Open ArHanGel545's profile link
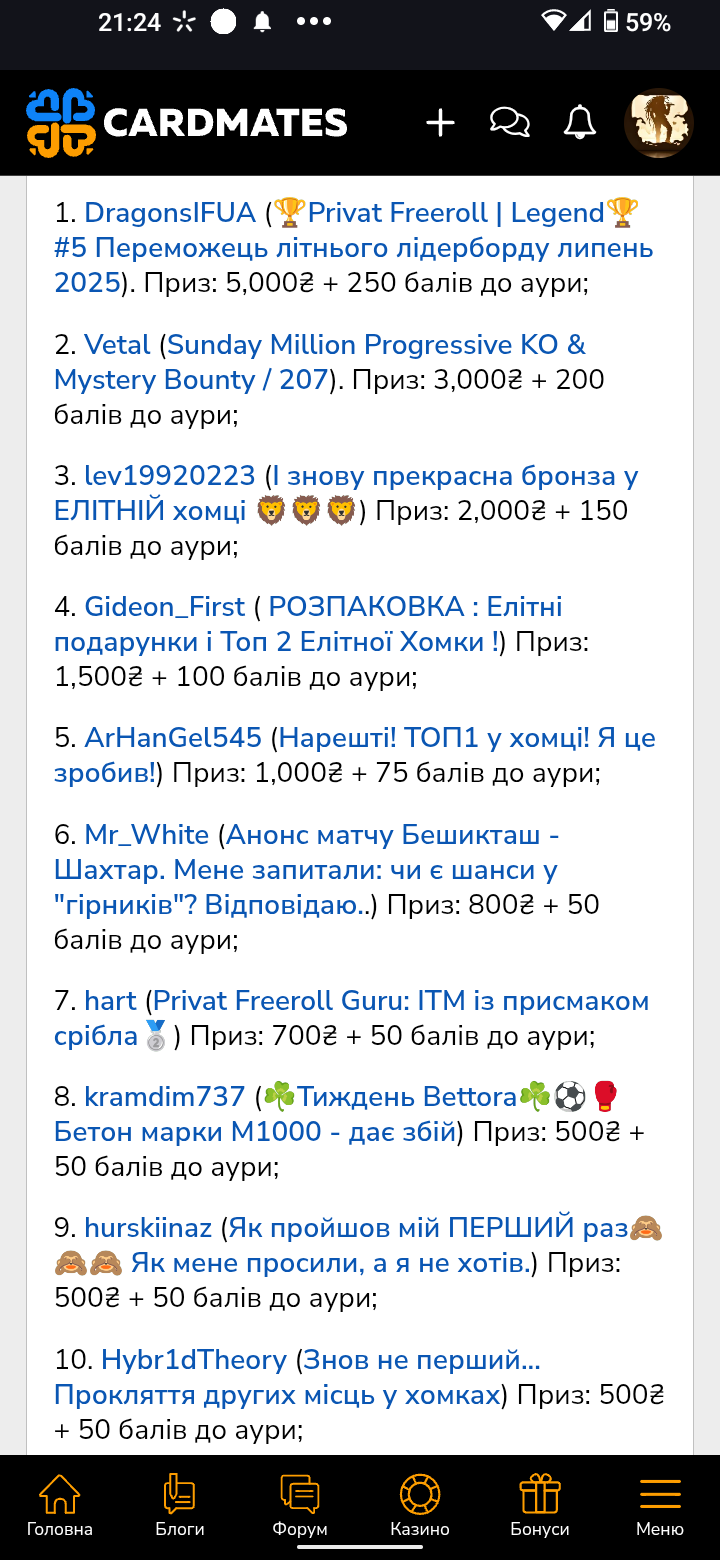720x1560 pixels. click(173, 738)
